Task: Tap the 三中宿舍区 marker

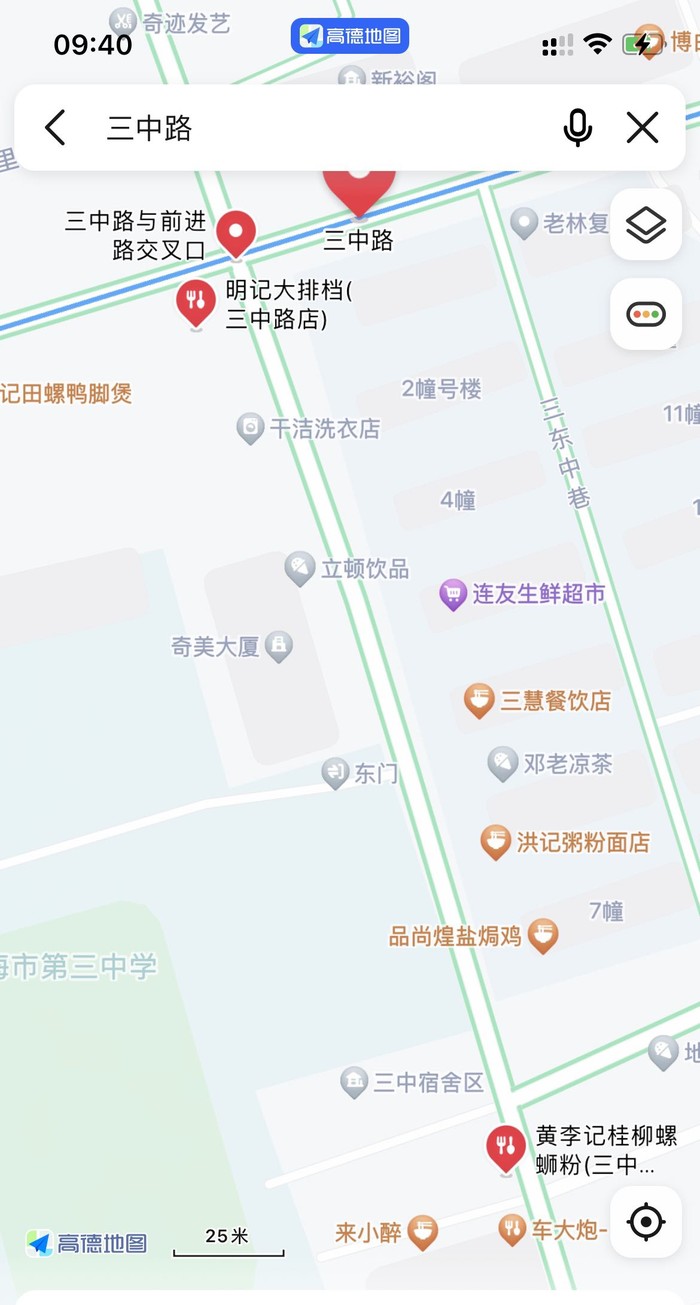Action: pos(353,1082)
